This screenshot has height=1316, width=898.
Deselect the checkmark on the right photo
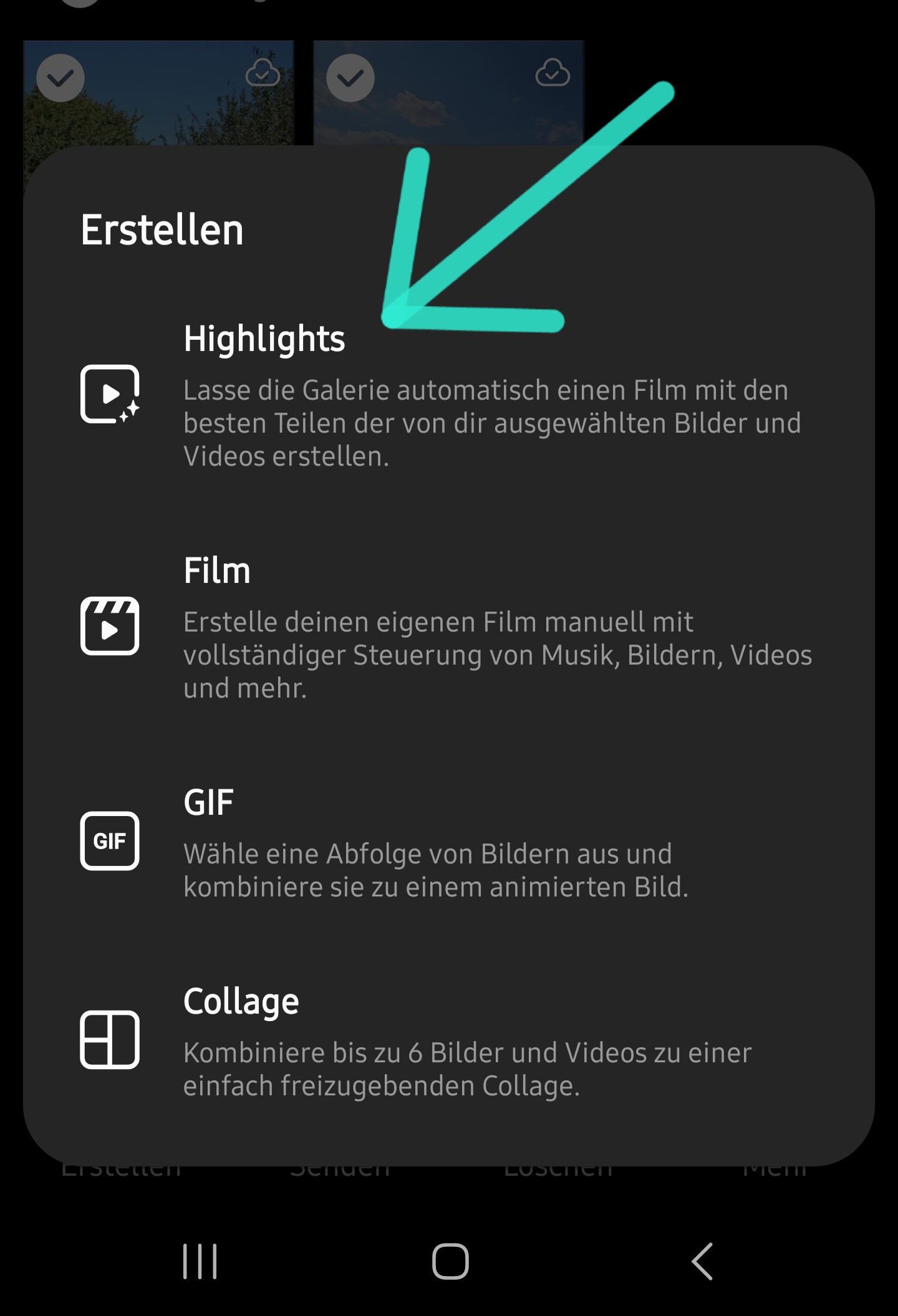(x=350, y=77)
